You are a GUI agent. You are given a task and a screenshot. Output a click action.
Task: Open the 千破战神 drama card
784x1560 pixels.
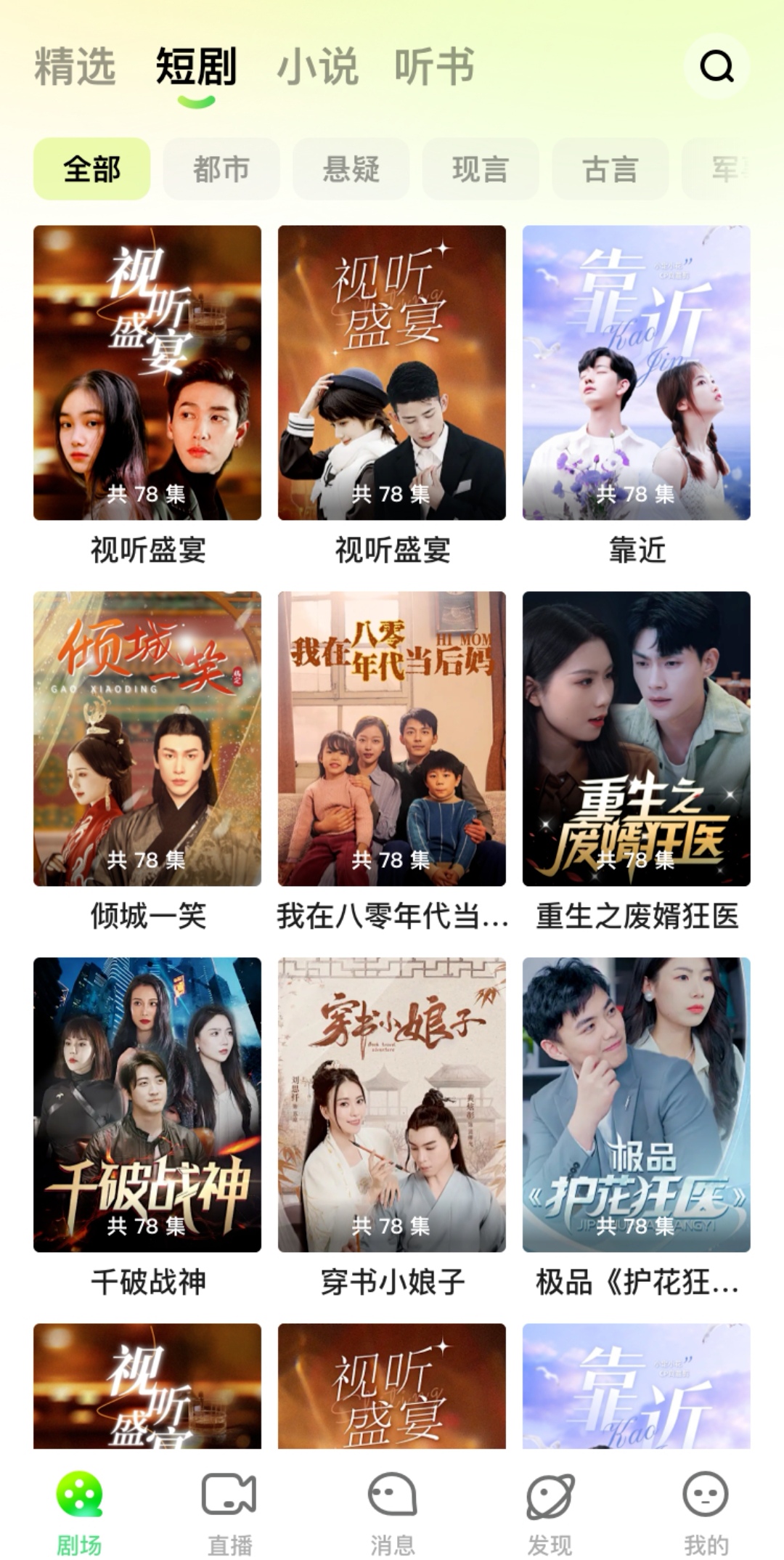[147, 1105]
